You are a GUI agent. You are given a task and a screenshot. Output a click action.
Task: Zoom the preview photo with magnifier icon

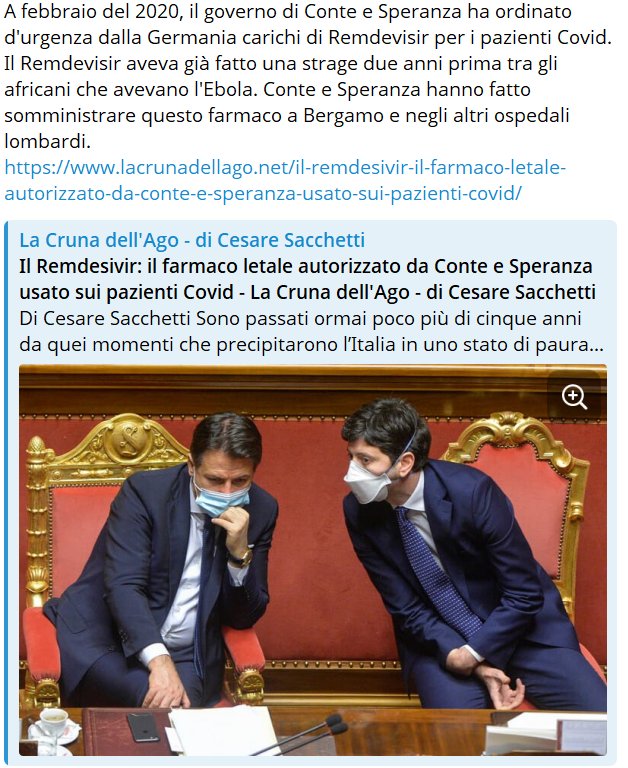[575, 397]
